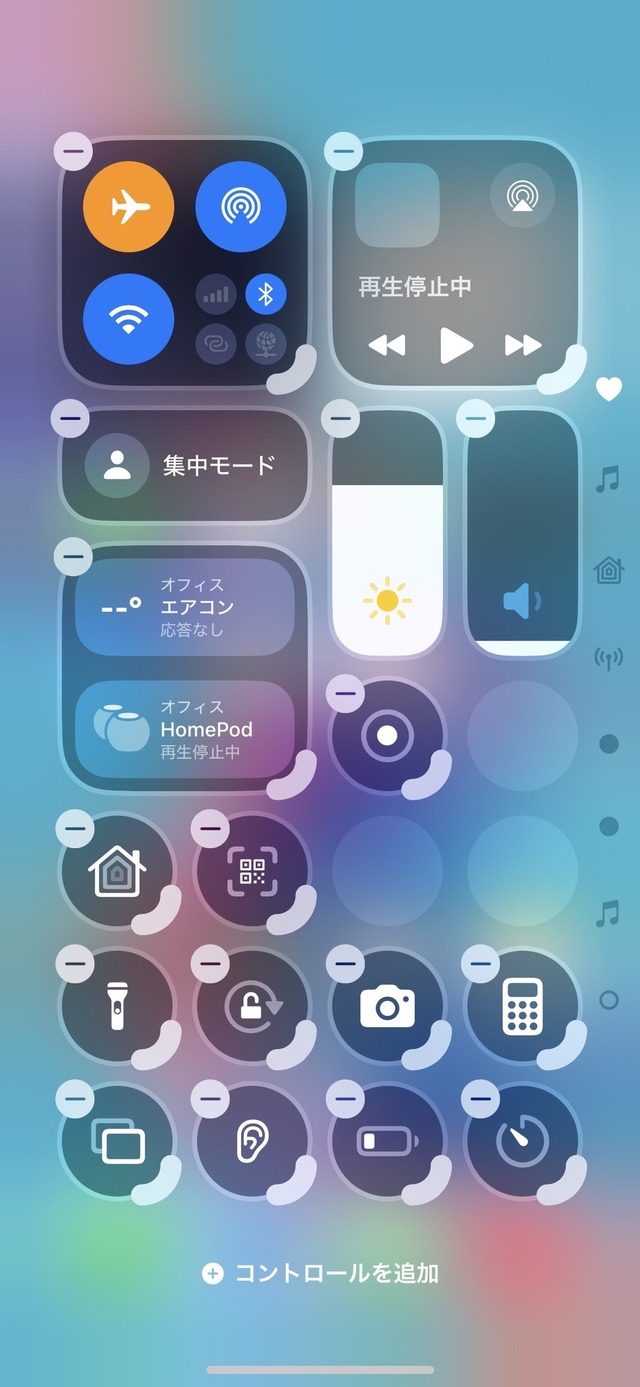Remove the QR code scanner control
This screenshot has height=1387, width=640.
click(x=210, y=828)
